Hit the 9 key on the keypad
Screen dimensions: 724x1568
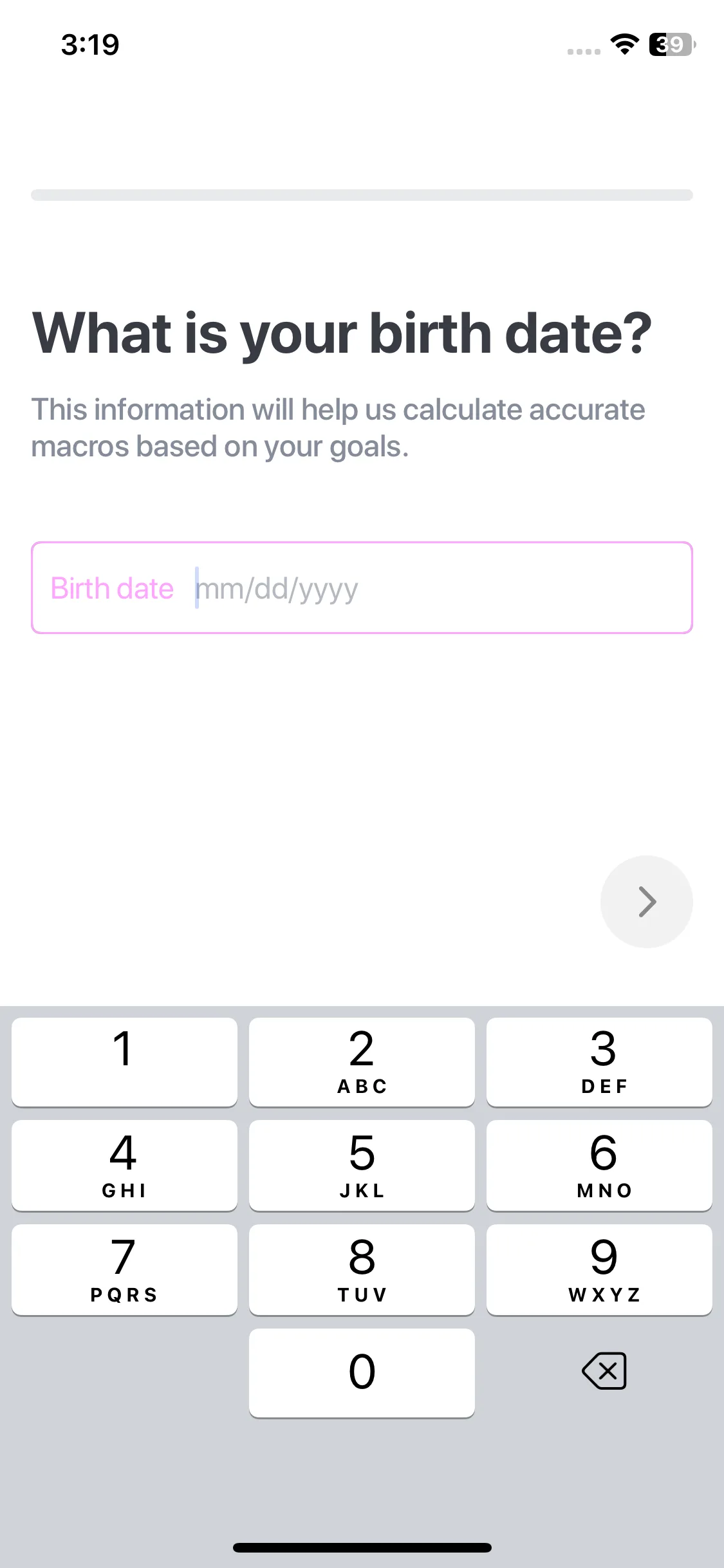(x=599, y=1269)
